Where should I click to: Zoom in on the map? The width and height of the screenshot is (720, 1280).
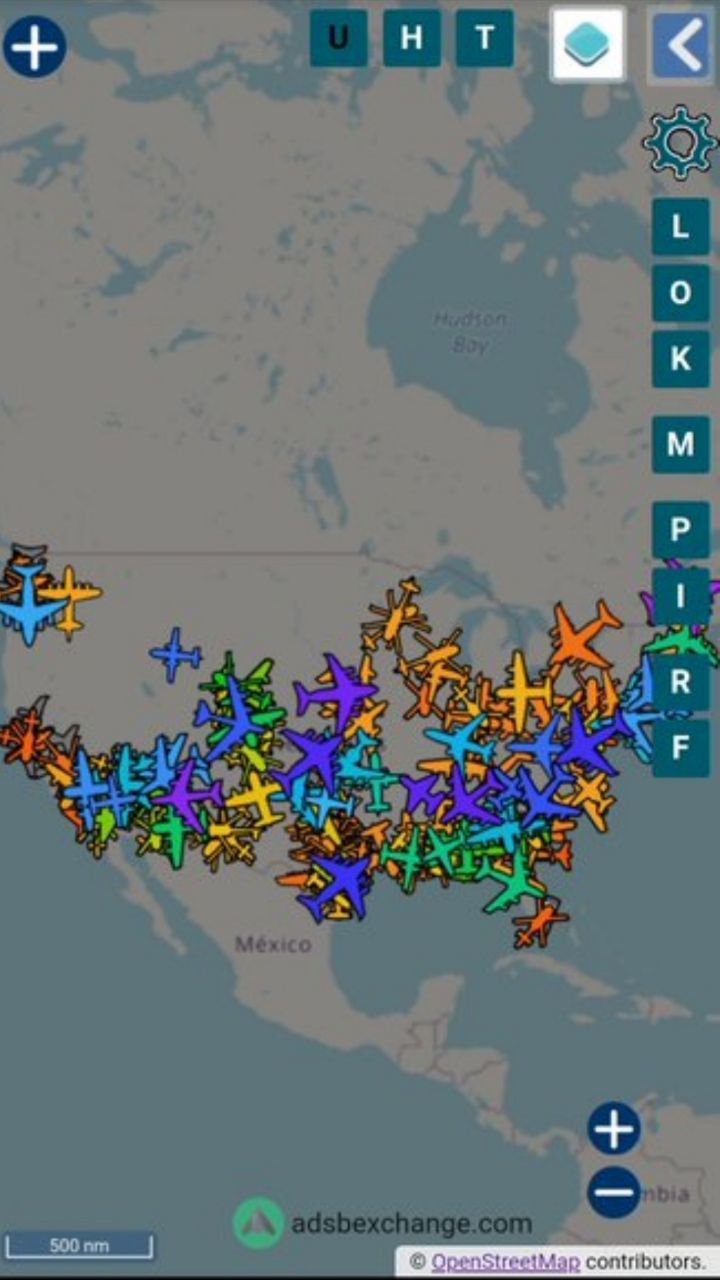(614, 1129)
